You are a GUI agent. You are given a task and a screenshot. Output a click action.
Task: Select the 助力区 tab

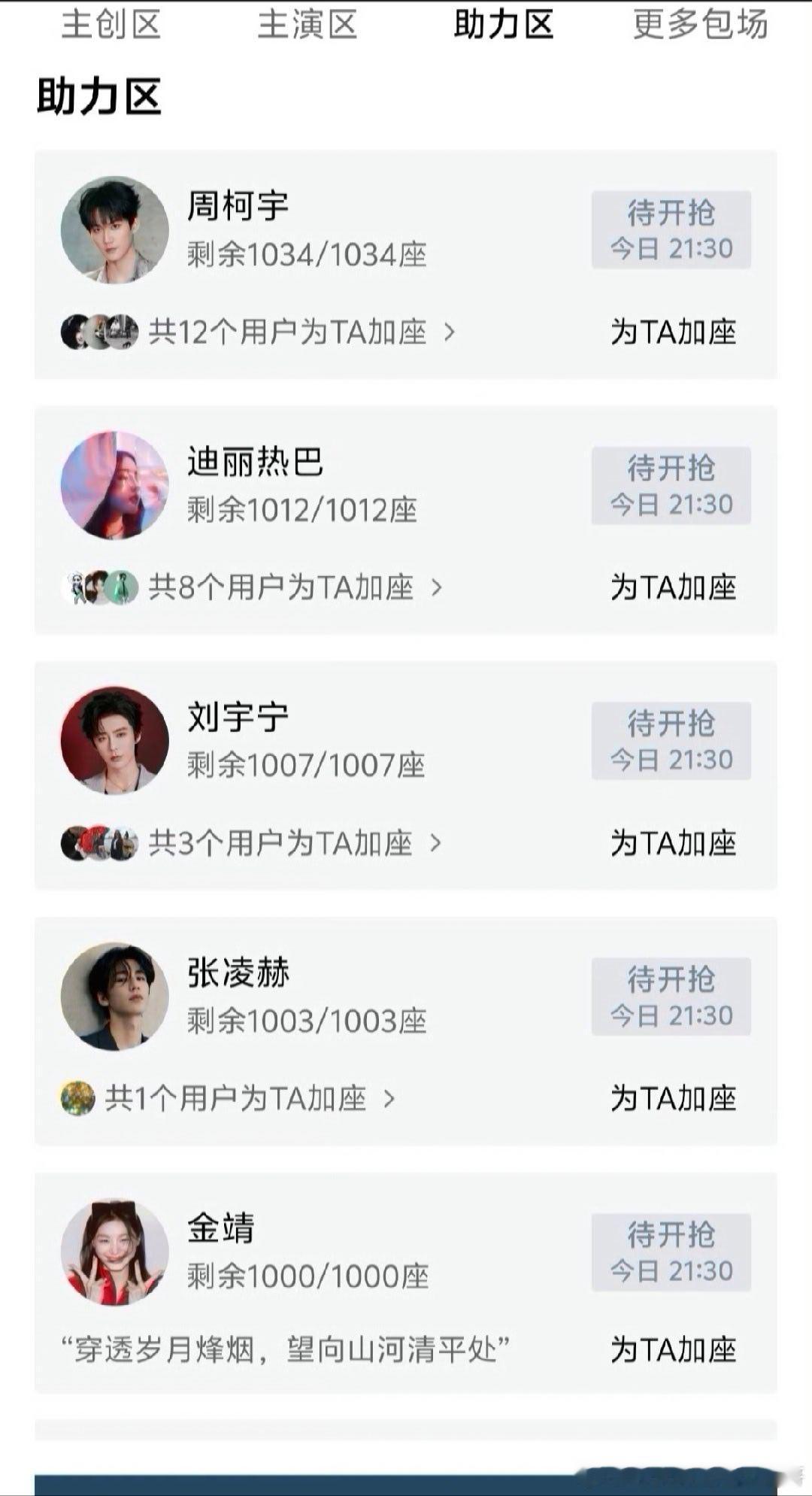click(x=502, y=24)
